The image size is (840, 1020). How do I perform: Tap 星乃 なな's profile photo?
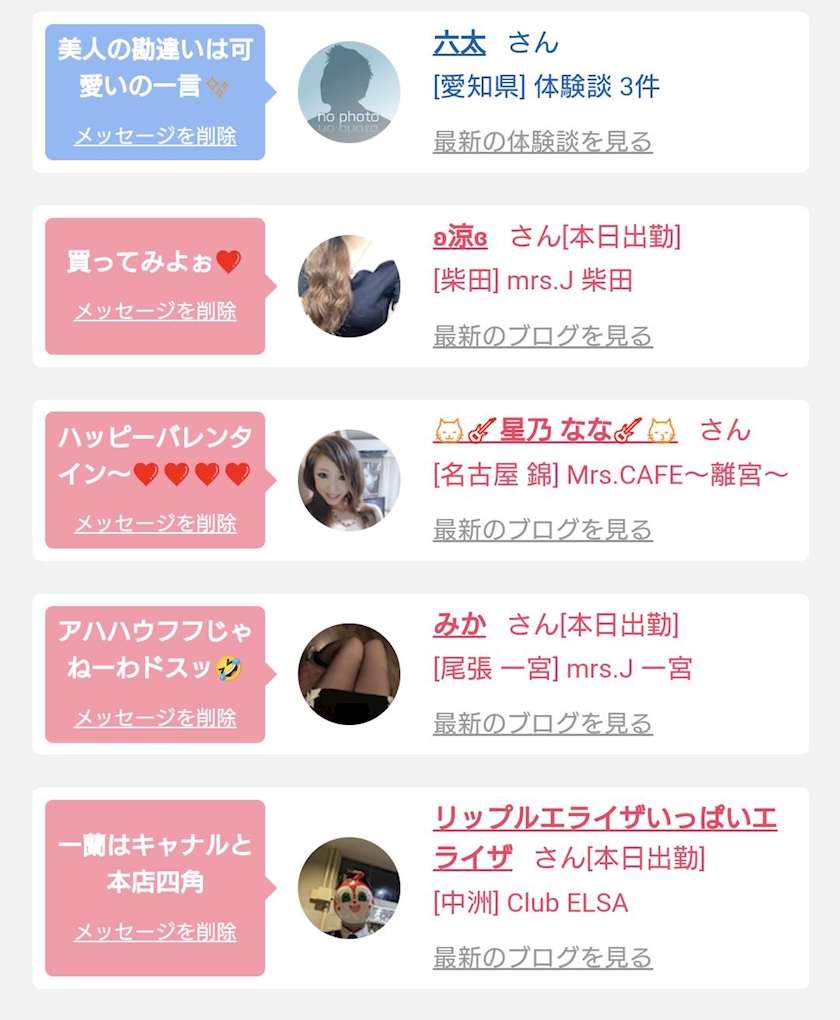(x=349, y=480)
